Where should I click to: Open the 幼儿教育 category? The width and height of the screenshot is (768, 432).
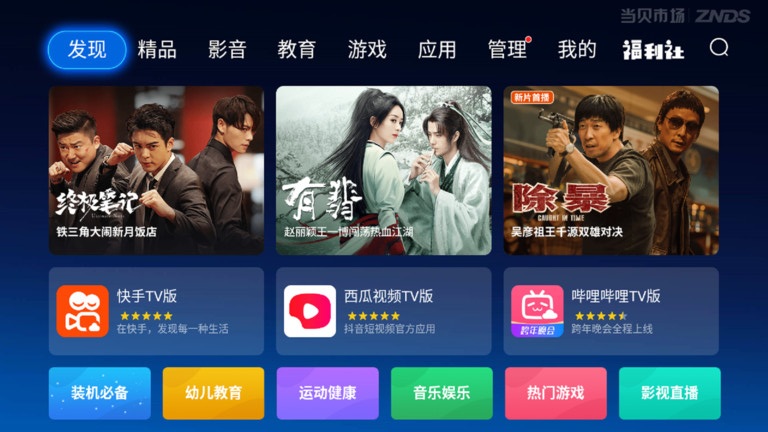click(x=214, y=393)
